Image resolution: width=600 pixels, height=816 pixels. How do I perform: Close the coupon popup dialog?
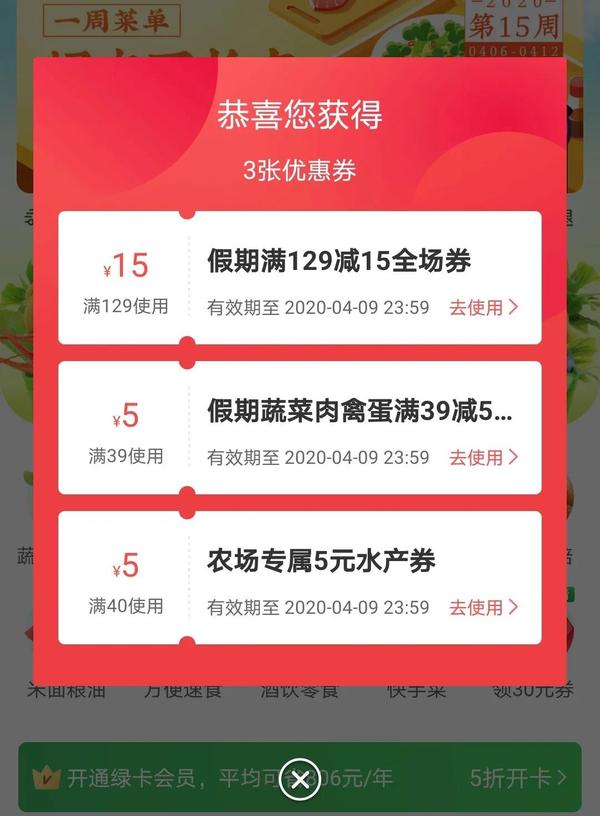point(300,779)
